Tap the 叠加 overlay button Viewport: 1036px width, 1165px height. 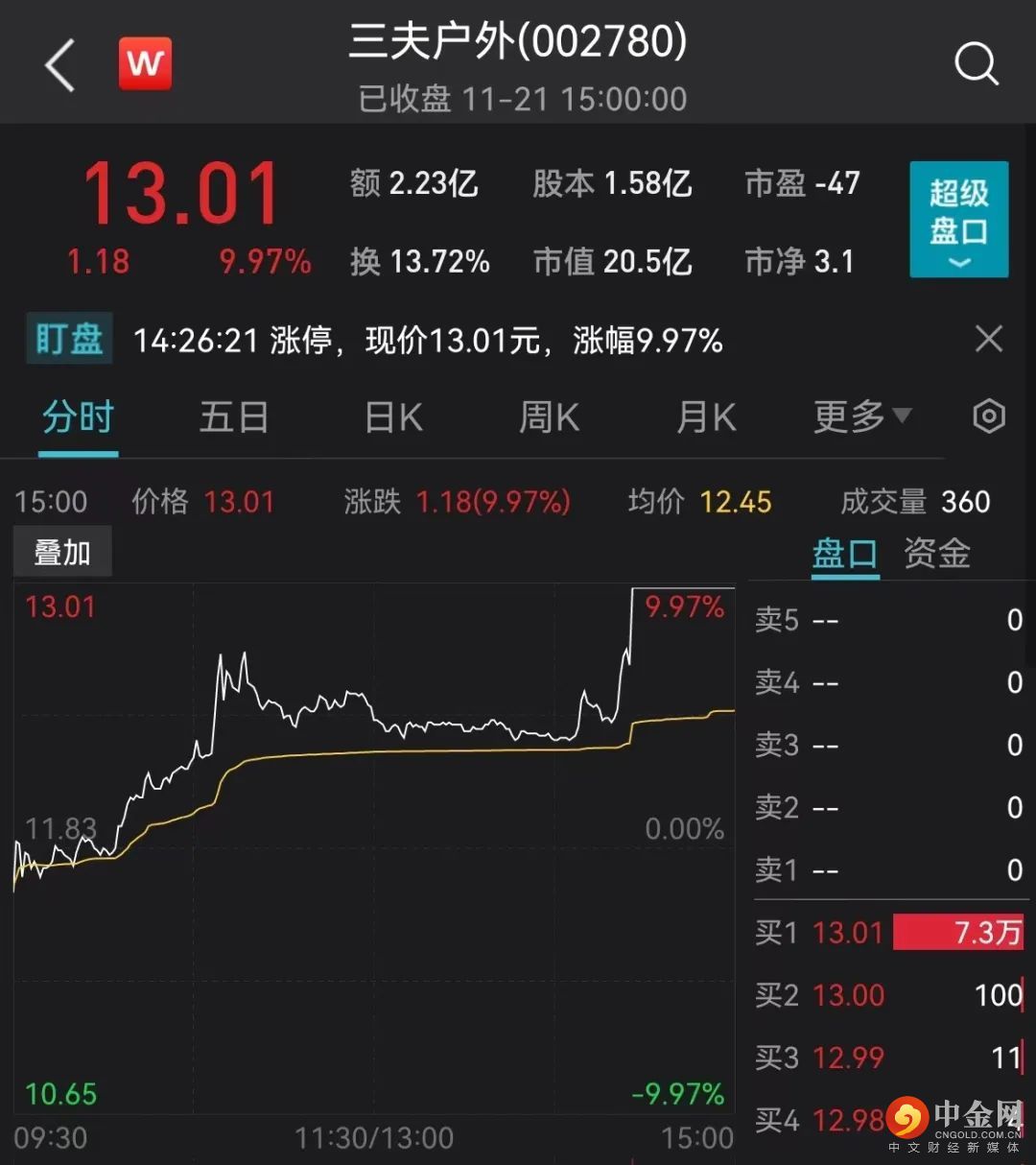[62, 553]
